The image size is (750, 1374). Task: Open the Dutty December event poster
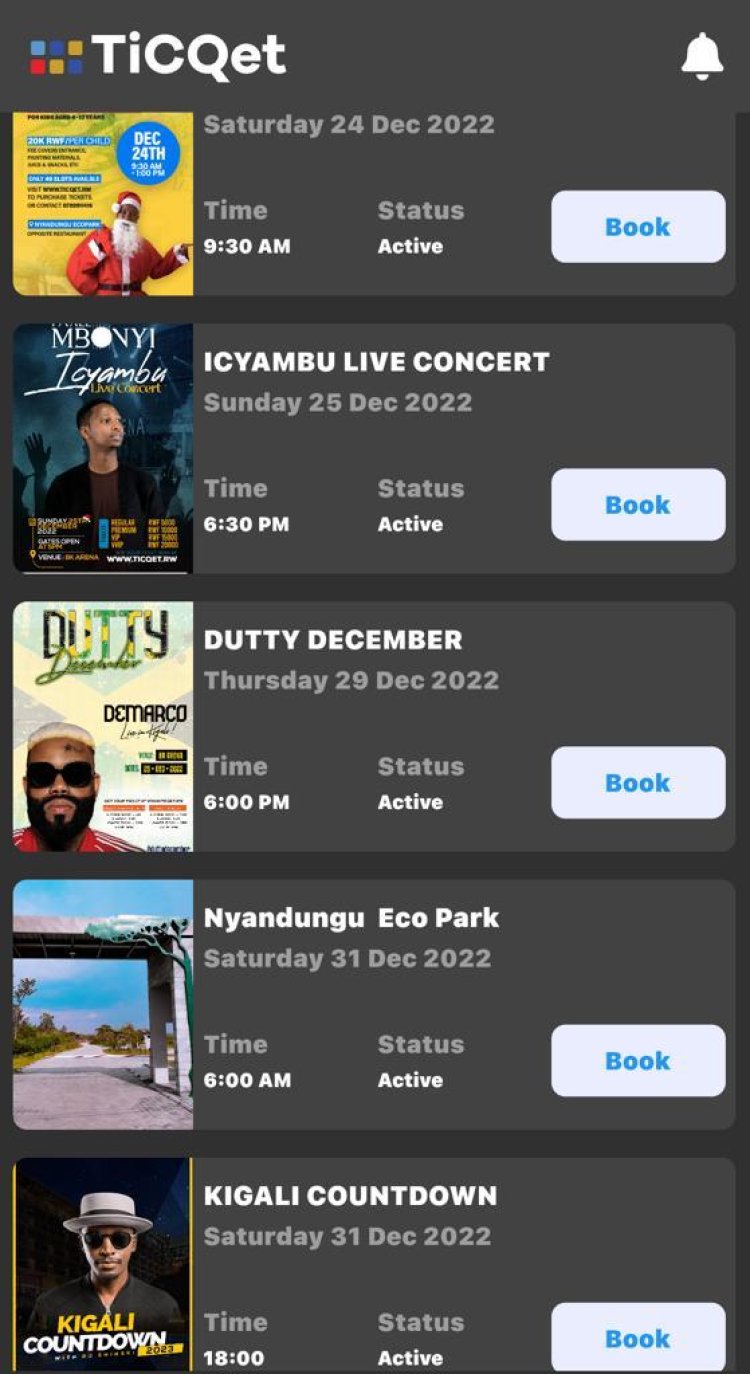click(x=103, y=727)
